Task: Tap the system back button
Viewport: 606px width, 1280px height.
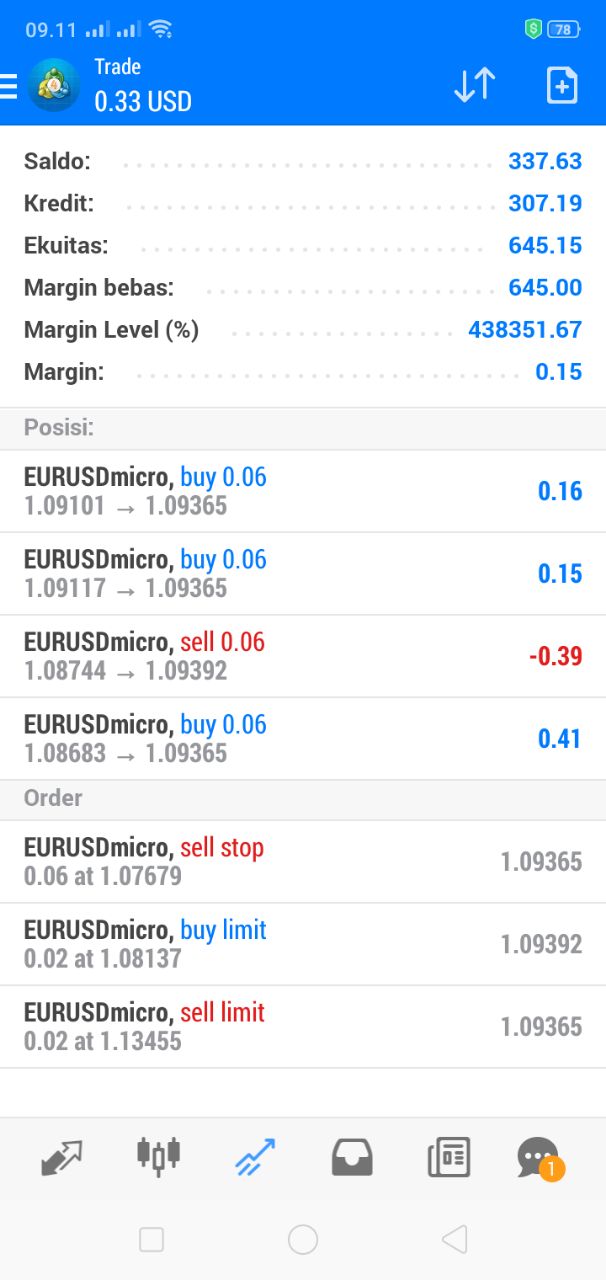Action: [454, 1240]
